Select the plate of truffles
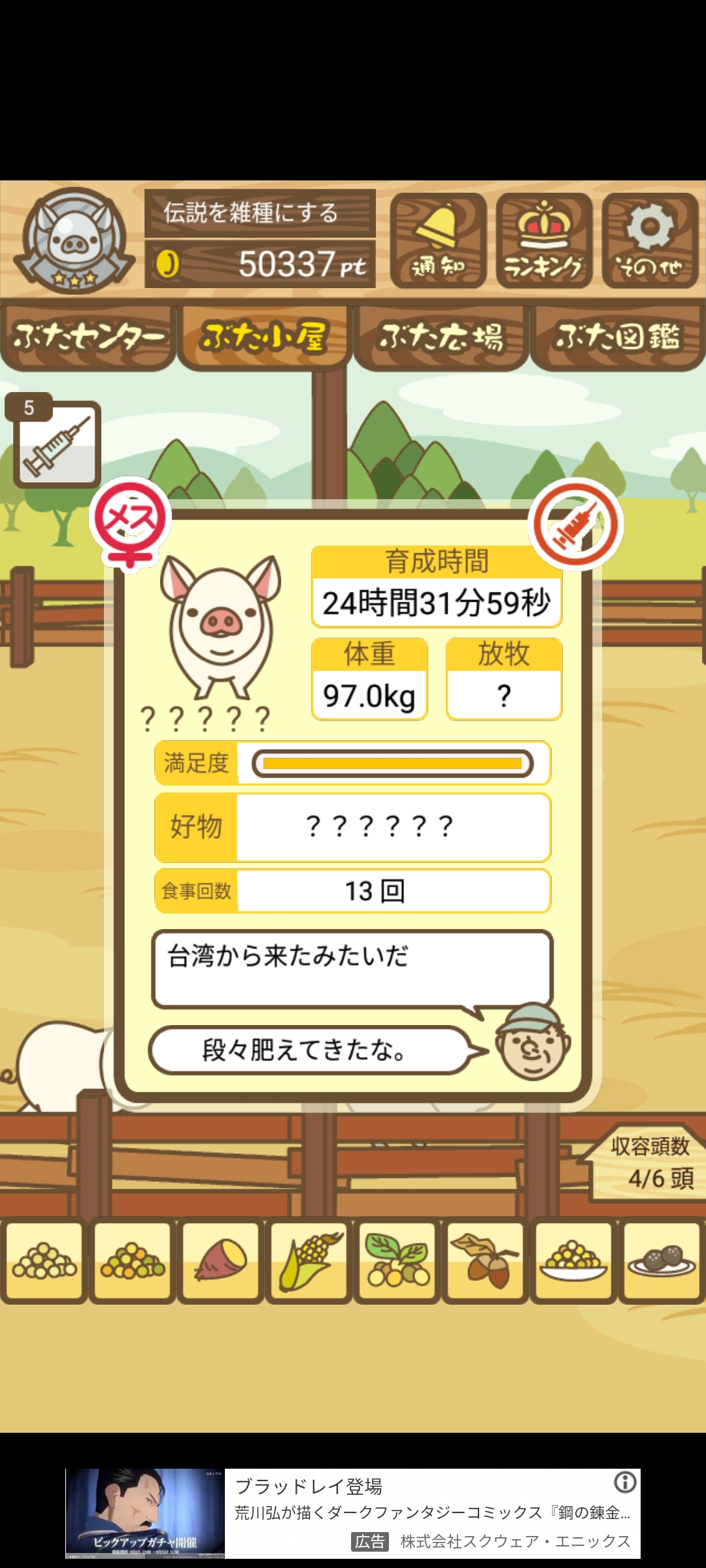The height and width of the screenshot is (1568, 706). tap(662, 1260)
